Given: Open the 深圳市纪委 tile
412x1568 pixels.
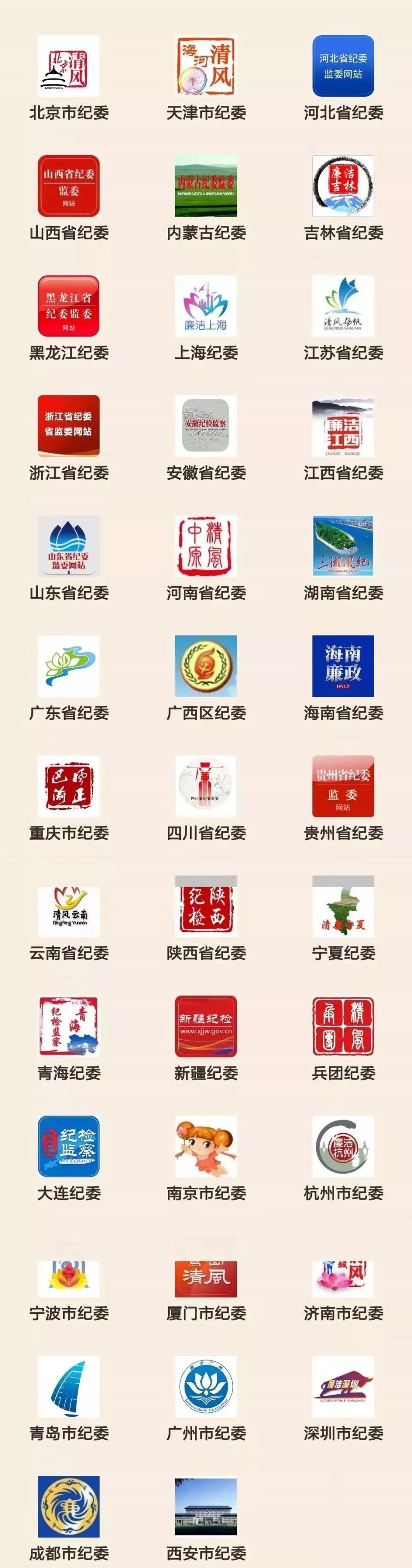Looking at the screenshot, I should coord(343,1387).
